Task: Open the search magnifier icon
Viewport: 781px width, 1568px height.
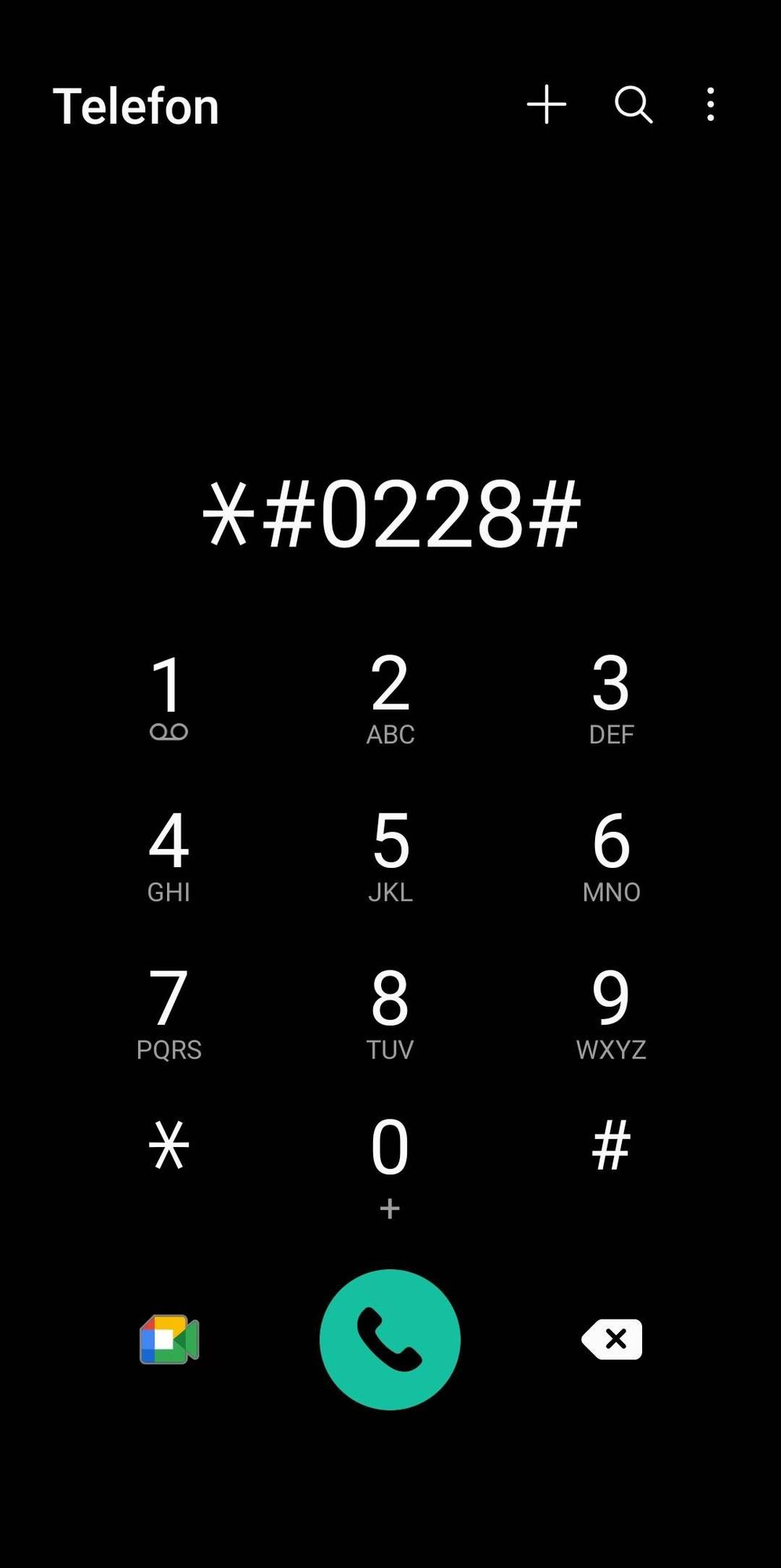Action: point(633,105)
